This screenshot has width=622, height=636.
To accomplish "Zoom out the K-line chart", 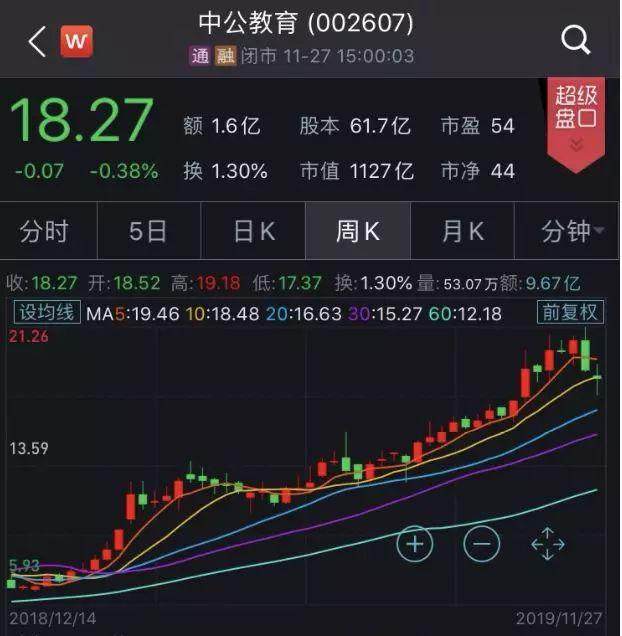I will tap(482, 544).
